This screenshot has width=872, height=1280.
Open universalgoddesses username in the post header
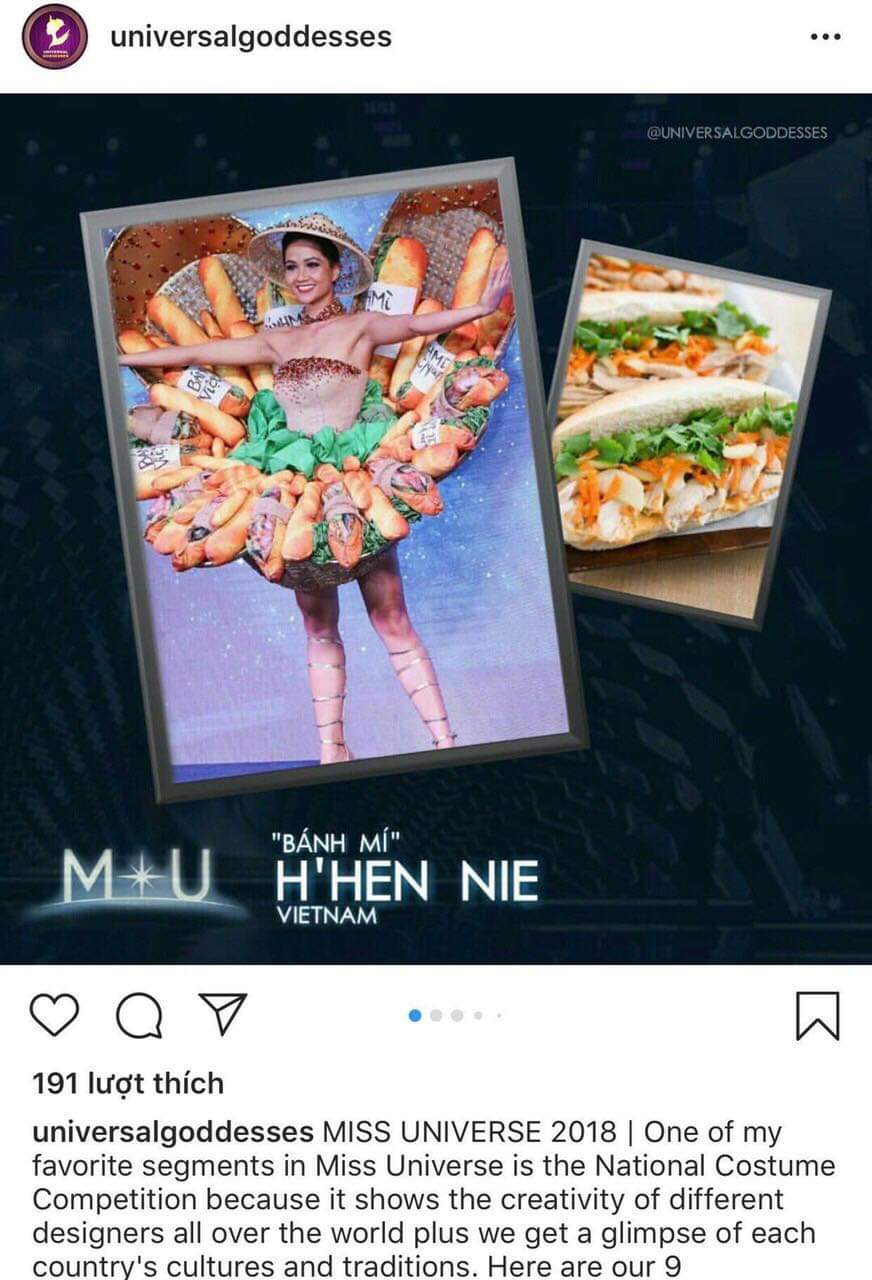tap(250, 37)
